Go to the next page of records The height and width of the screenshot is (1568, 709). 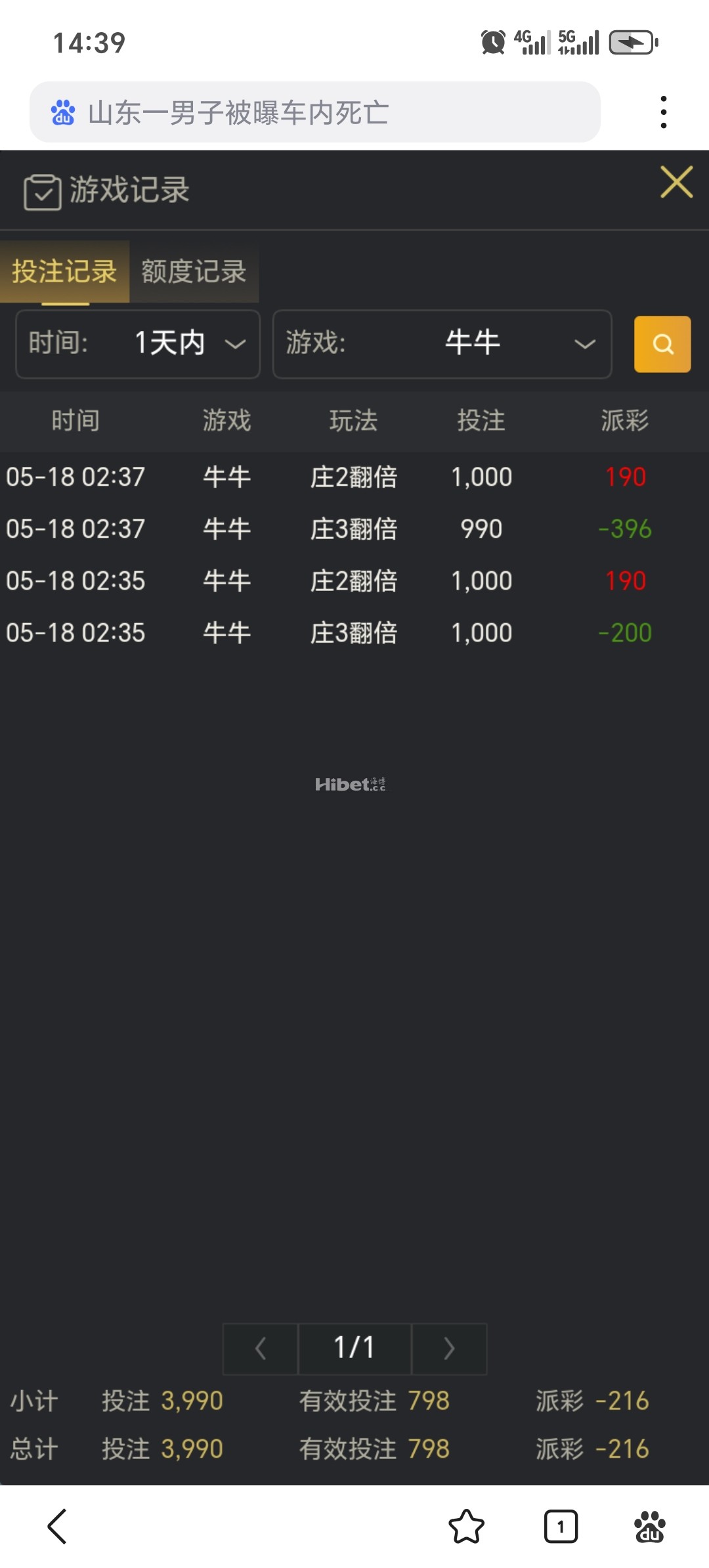tap(449, 1349)
